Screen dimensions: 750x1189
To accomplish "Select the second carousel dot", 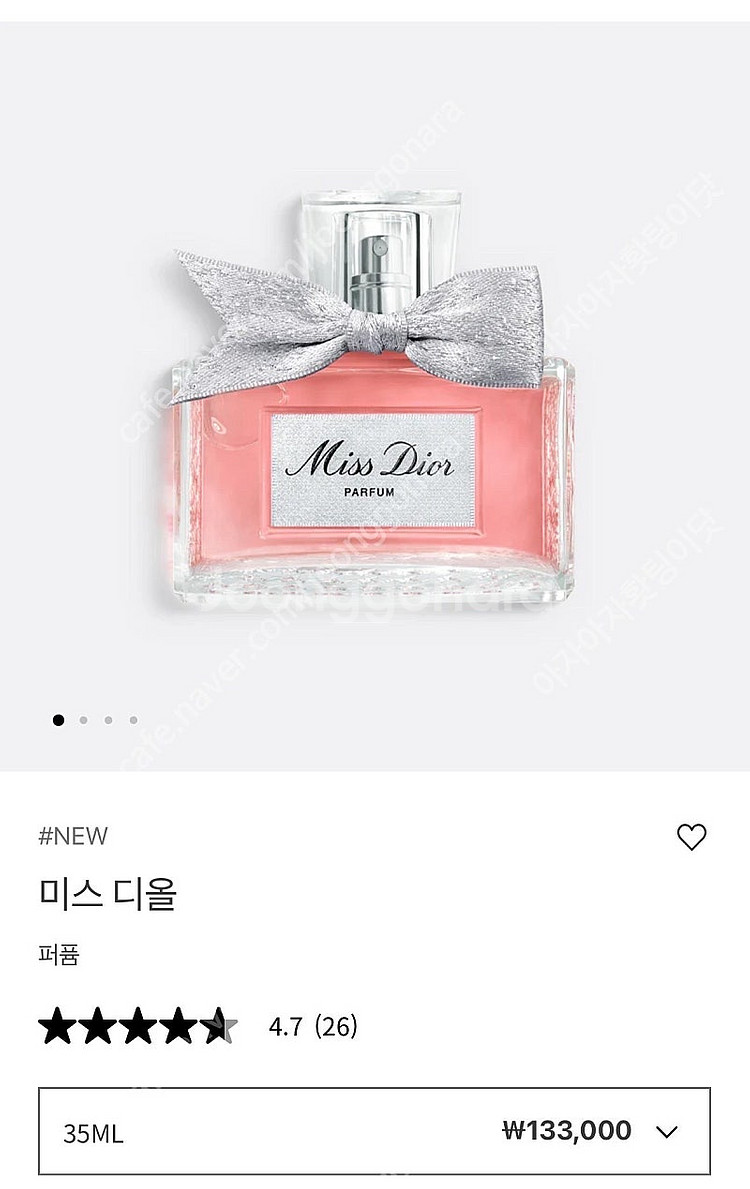I will pyautogui.click(x=84, y=718).
